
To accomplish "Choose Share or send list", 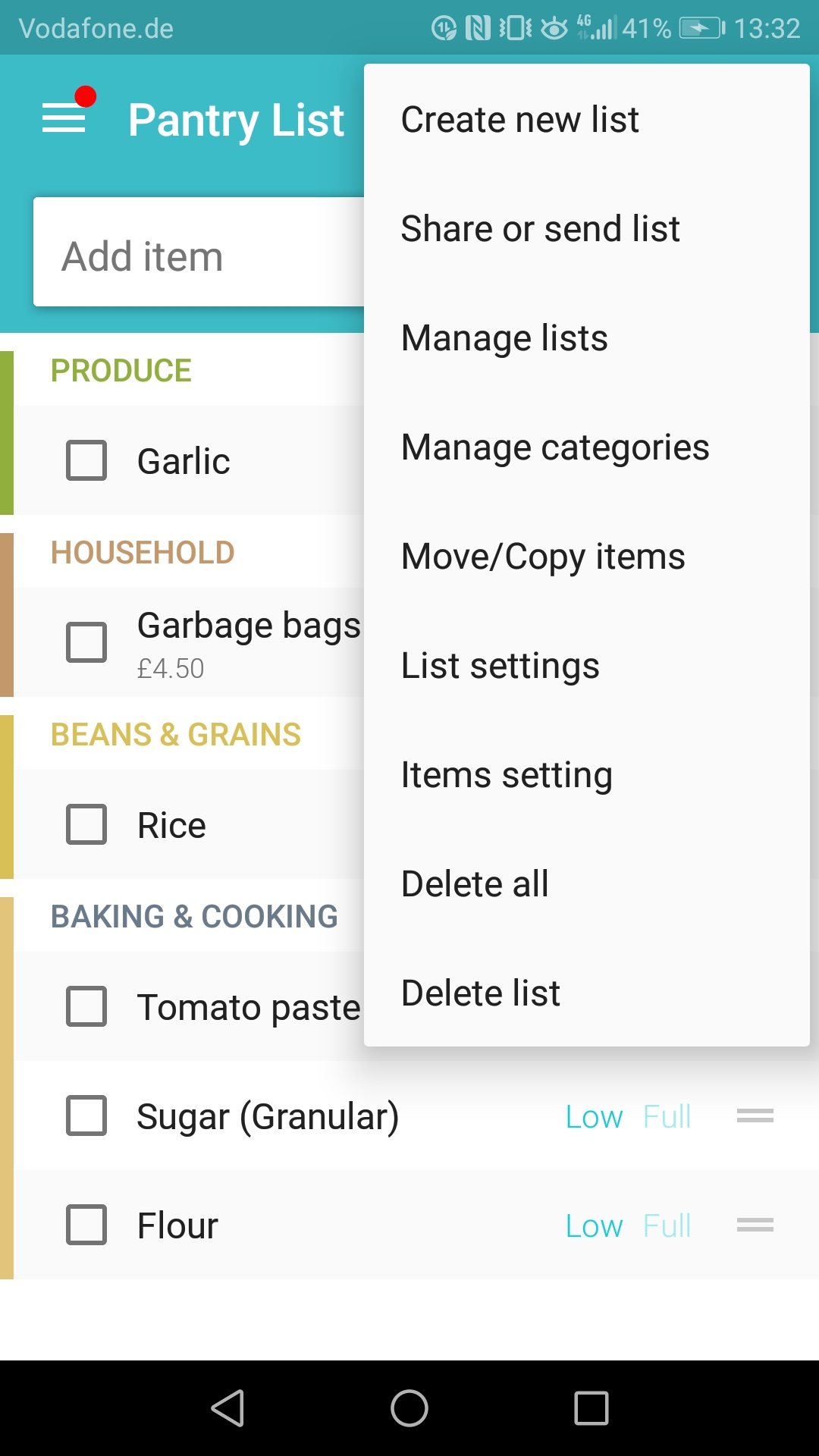I will 586,229.
